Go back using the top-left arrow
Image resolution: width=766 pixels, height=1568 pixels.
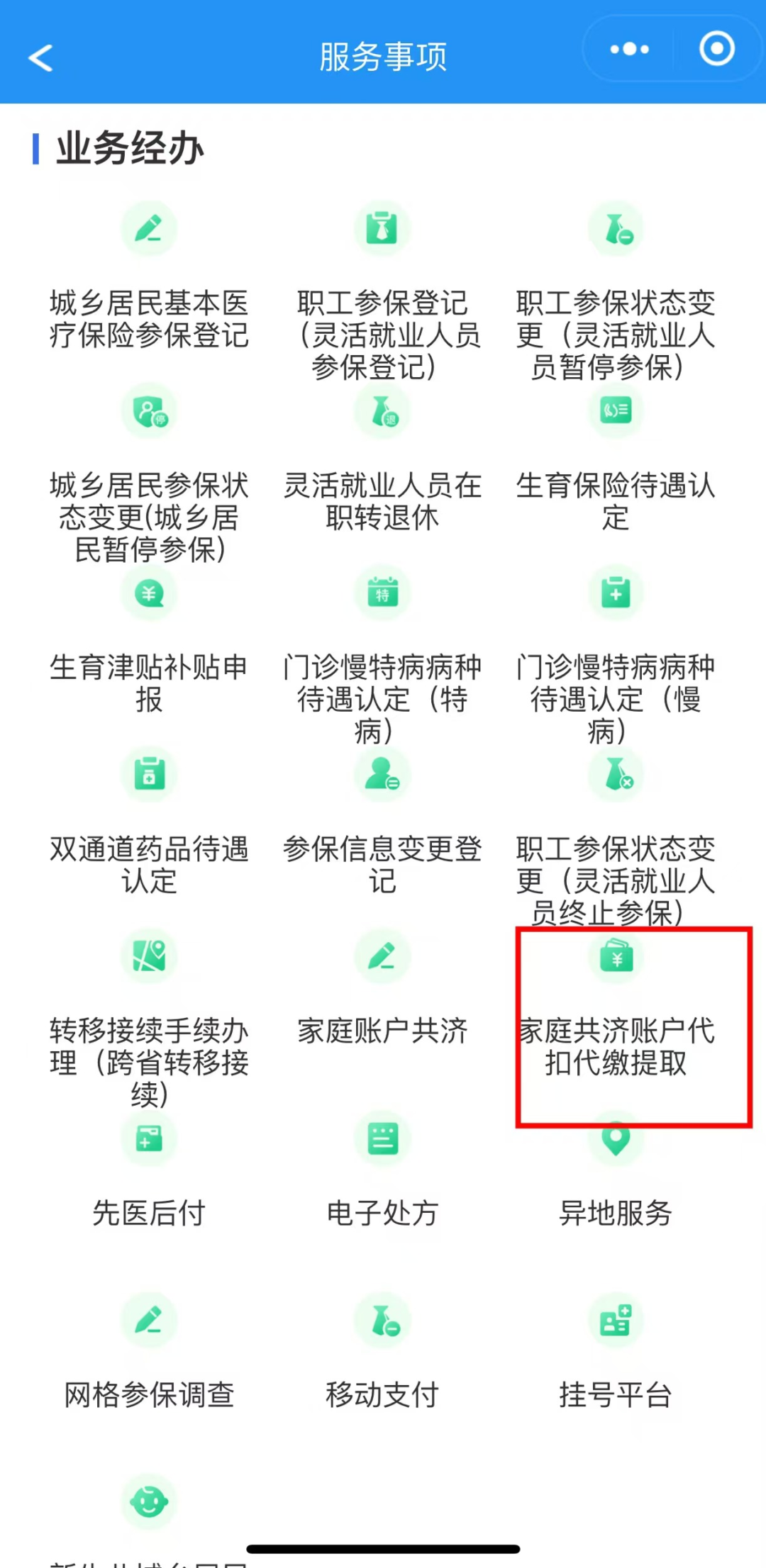(x=41, y=57)
